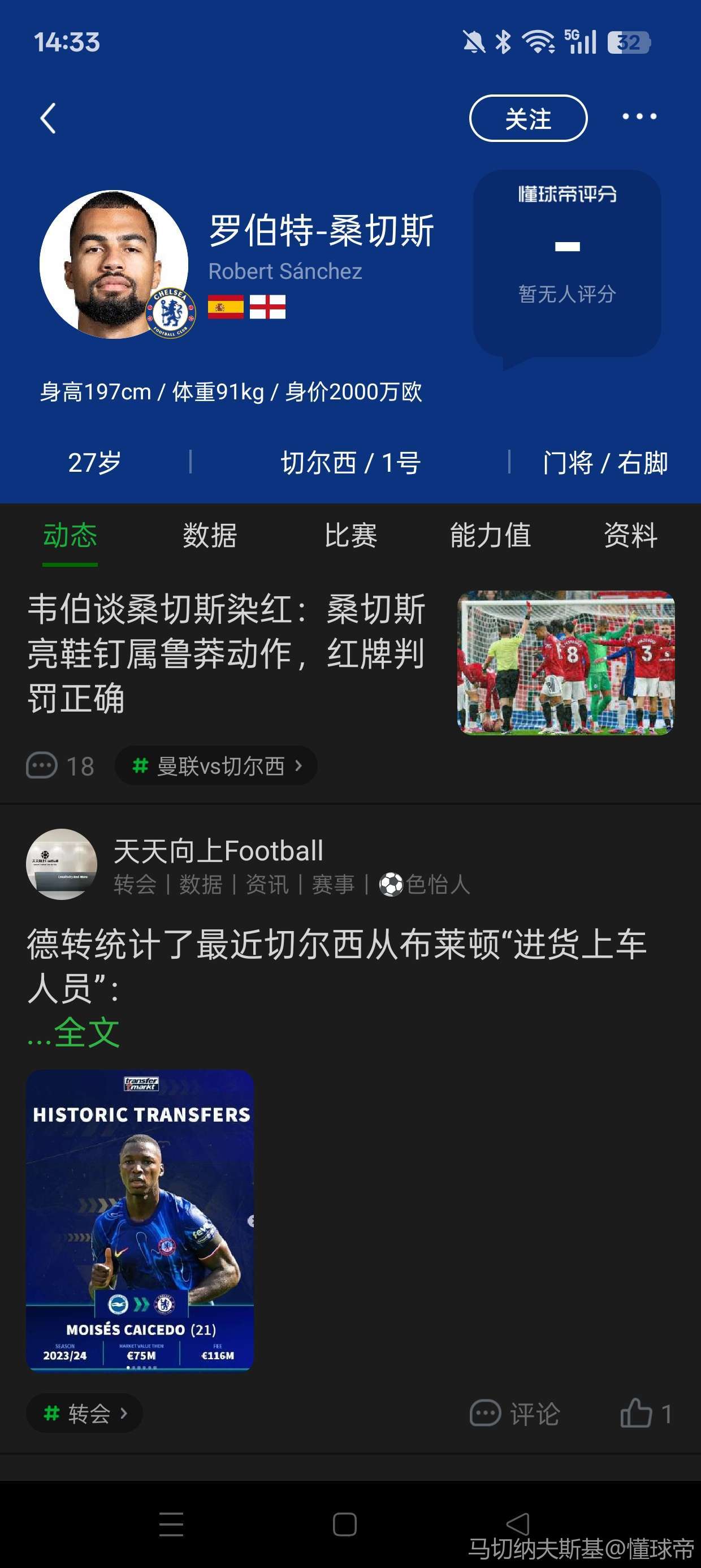Expand the post with 全文 link
This screenshot has width=701, height=1568.
(x=86, y=1033)
